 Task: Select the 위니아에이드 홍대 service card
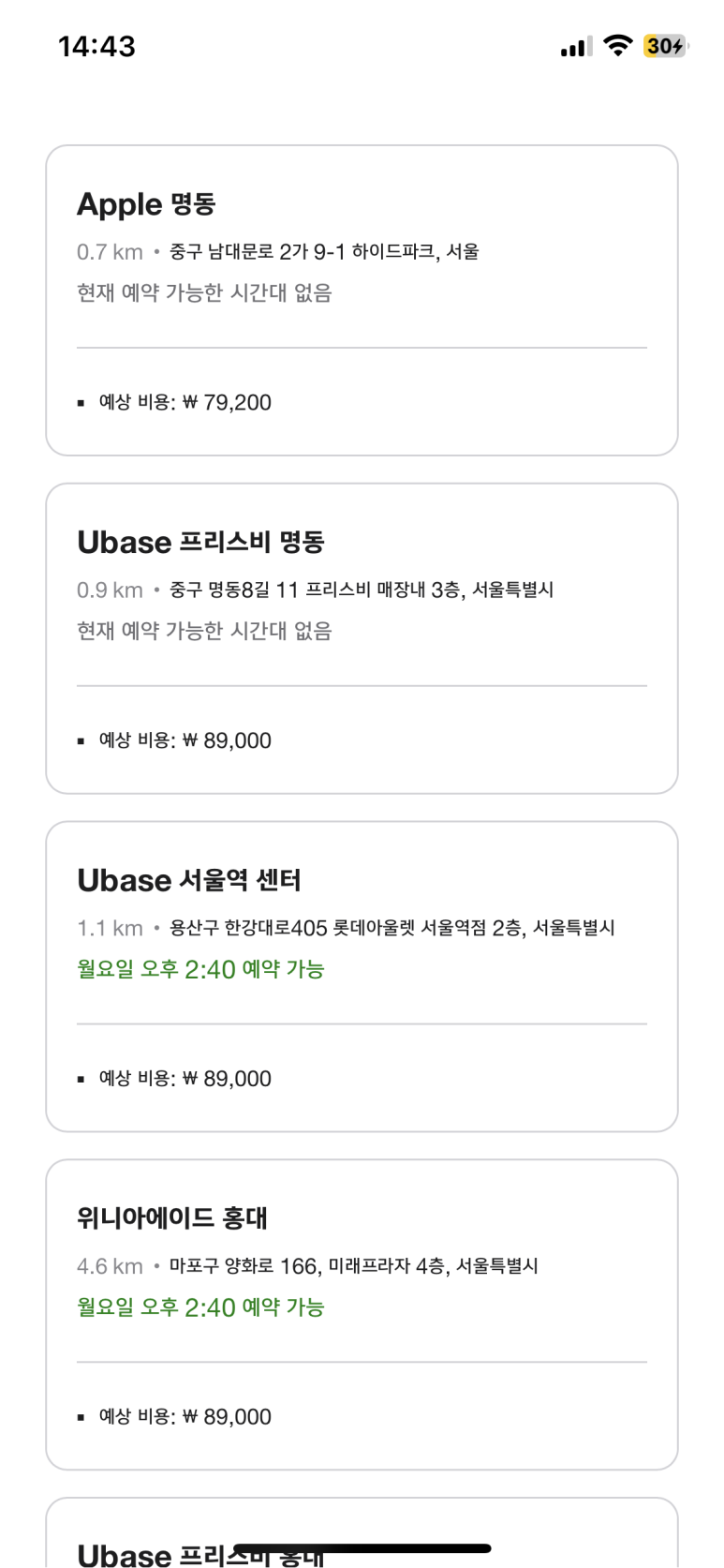(362, 1315)
